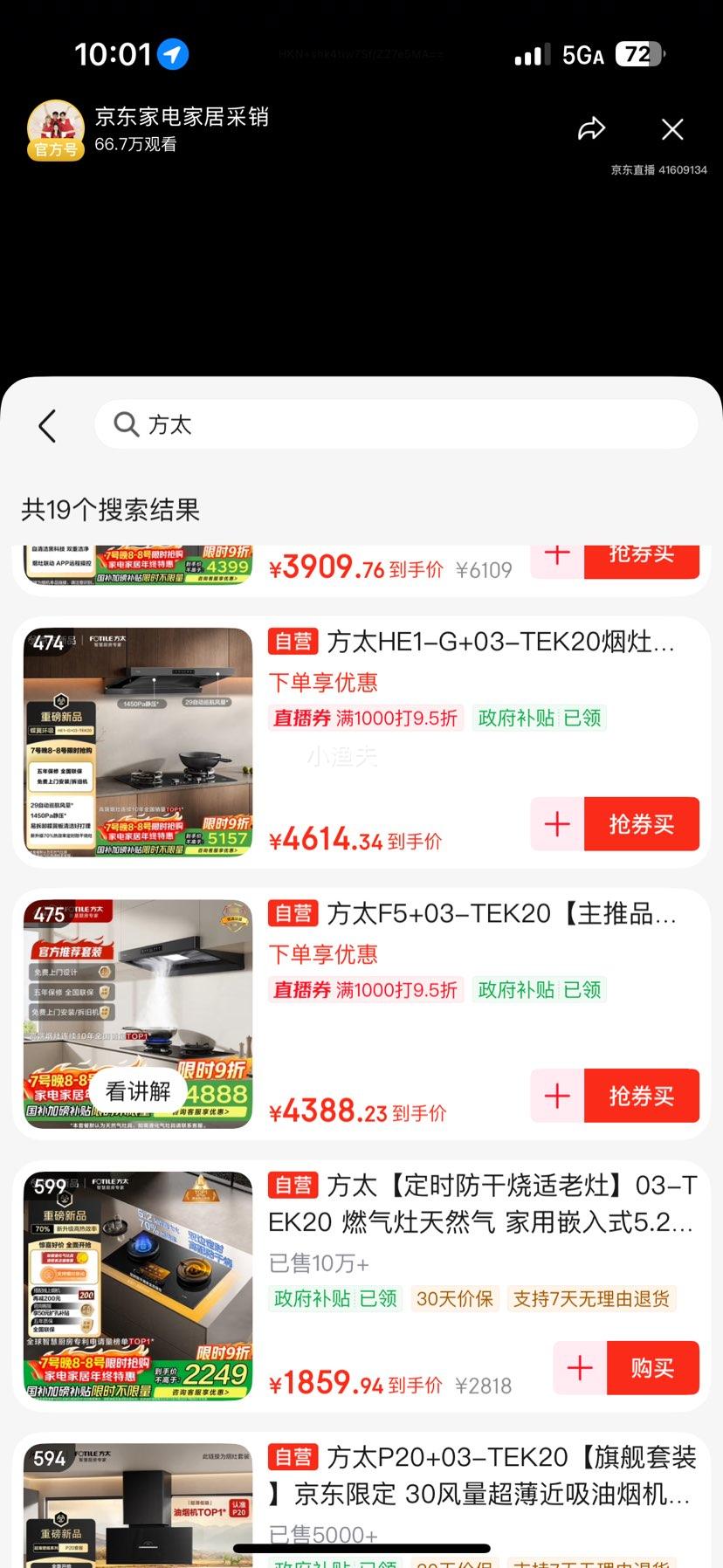Tap the back arrow above the search results
Viewport: 723px width, 1568px height.
(x=47, y=426)
